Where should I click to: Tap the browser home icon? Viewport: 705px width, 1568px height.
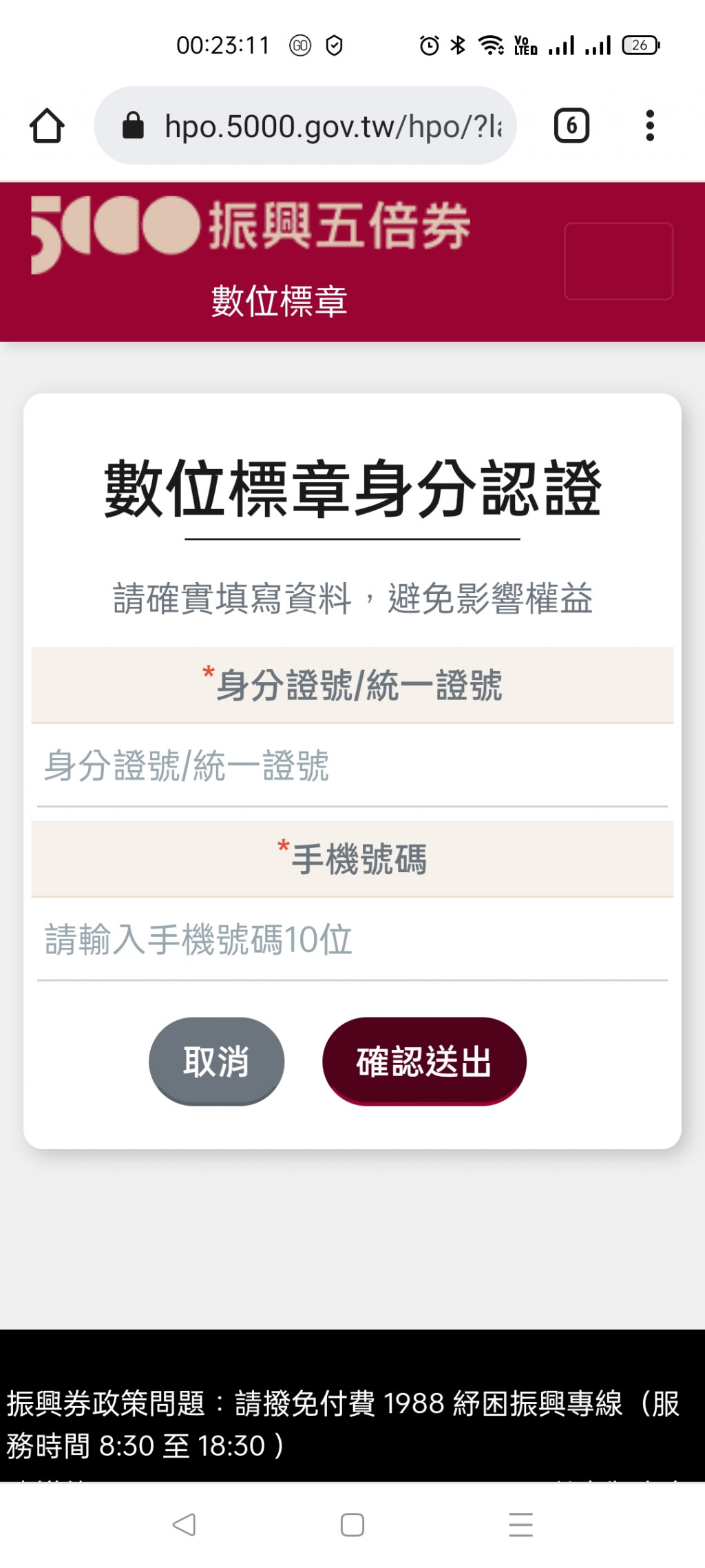tap(47, 126)
